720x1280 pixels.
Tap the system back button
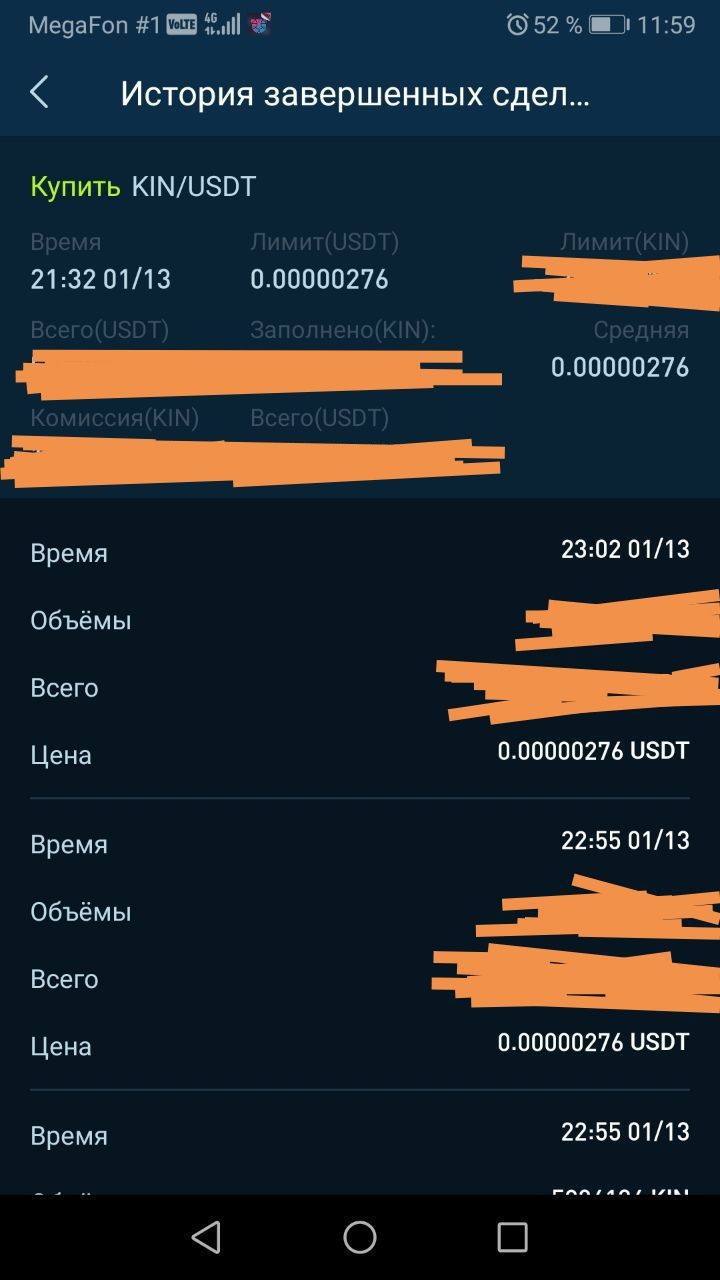[x=206, y=1237]
